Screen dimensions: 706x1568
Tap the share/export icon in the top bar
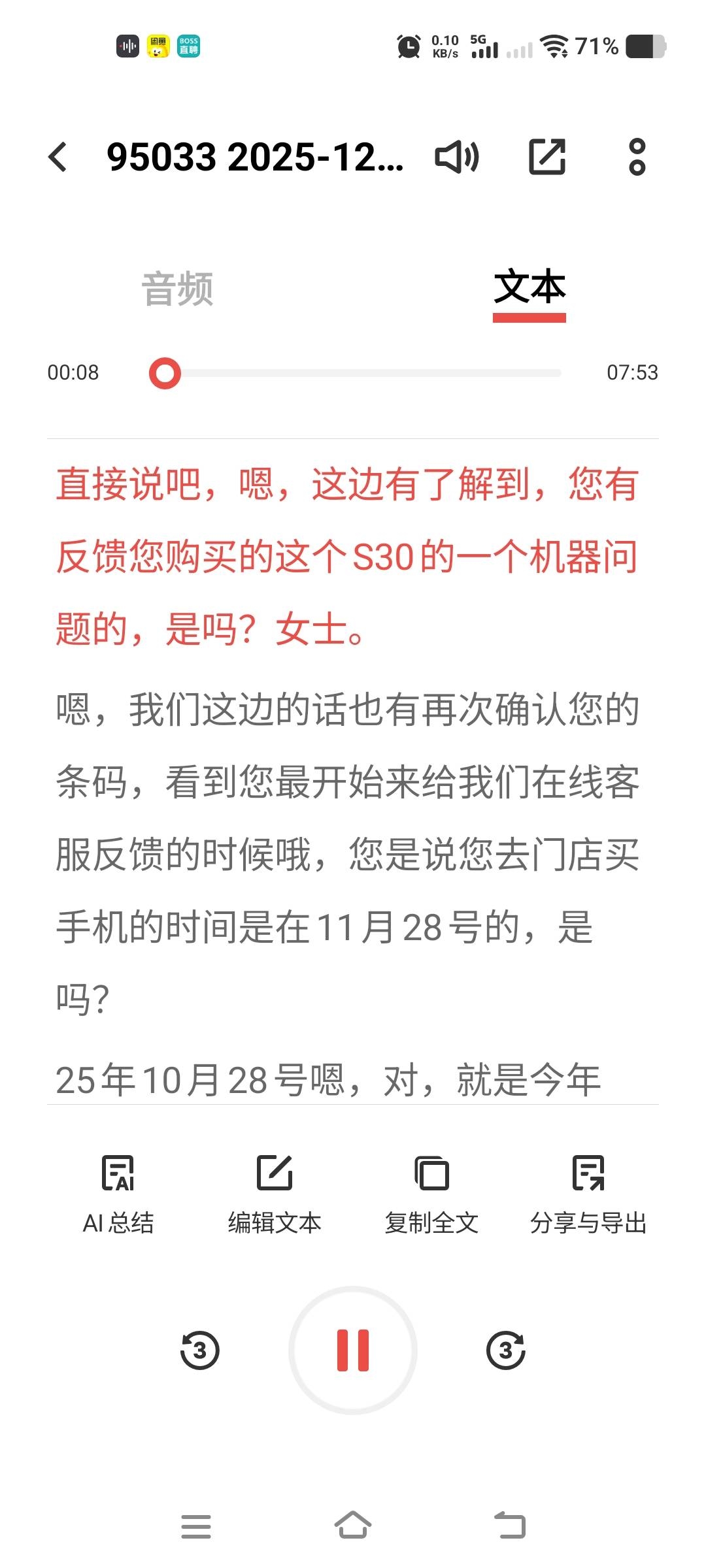pos(547,157)
